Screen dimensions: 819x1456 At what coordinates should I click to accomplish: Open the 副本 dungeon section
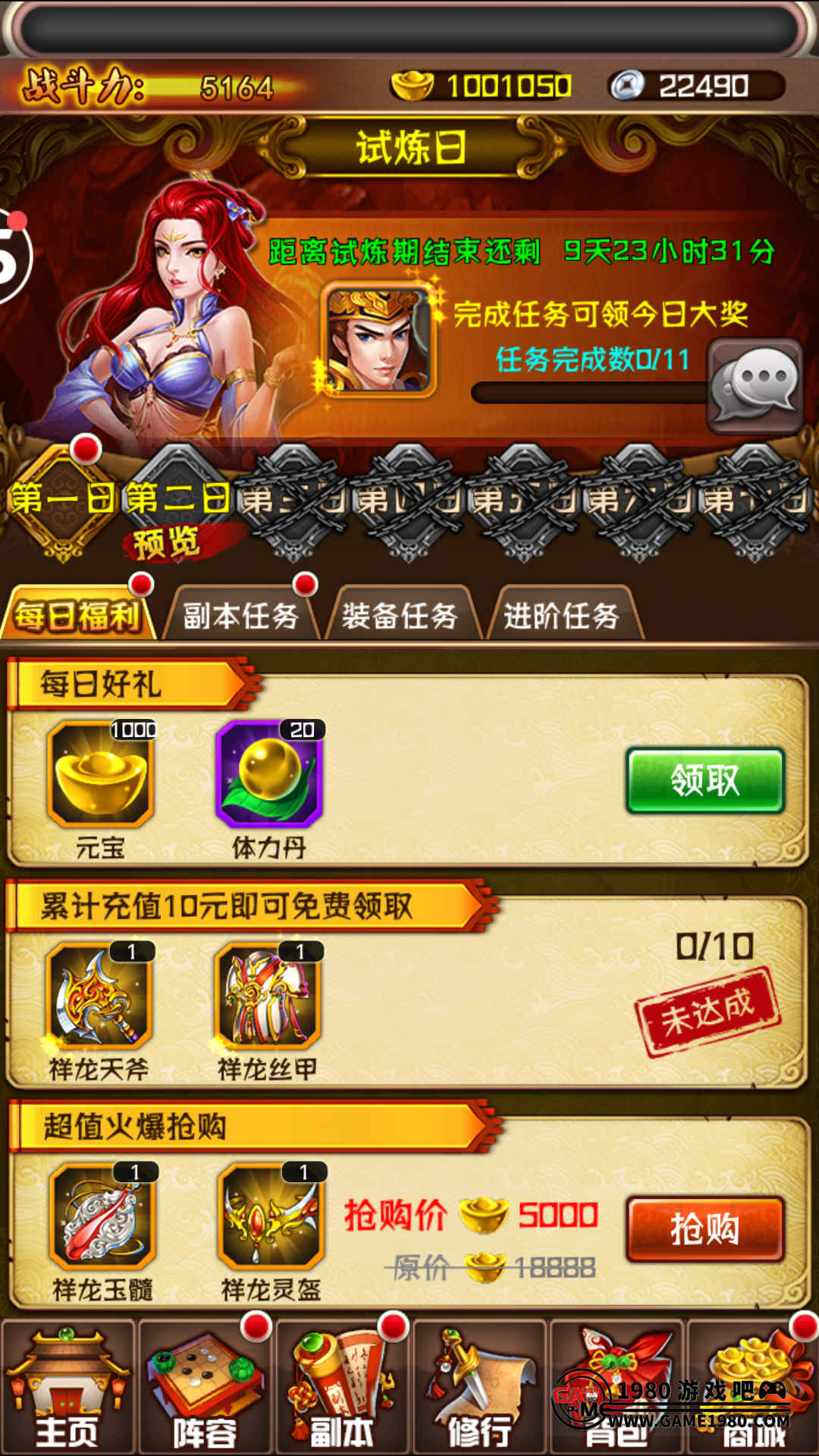click(342, 1388)
